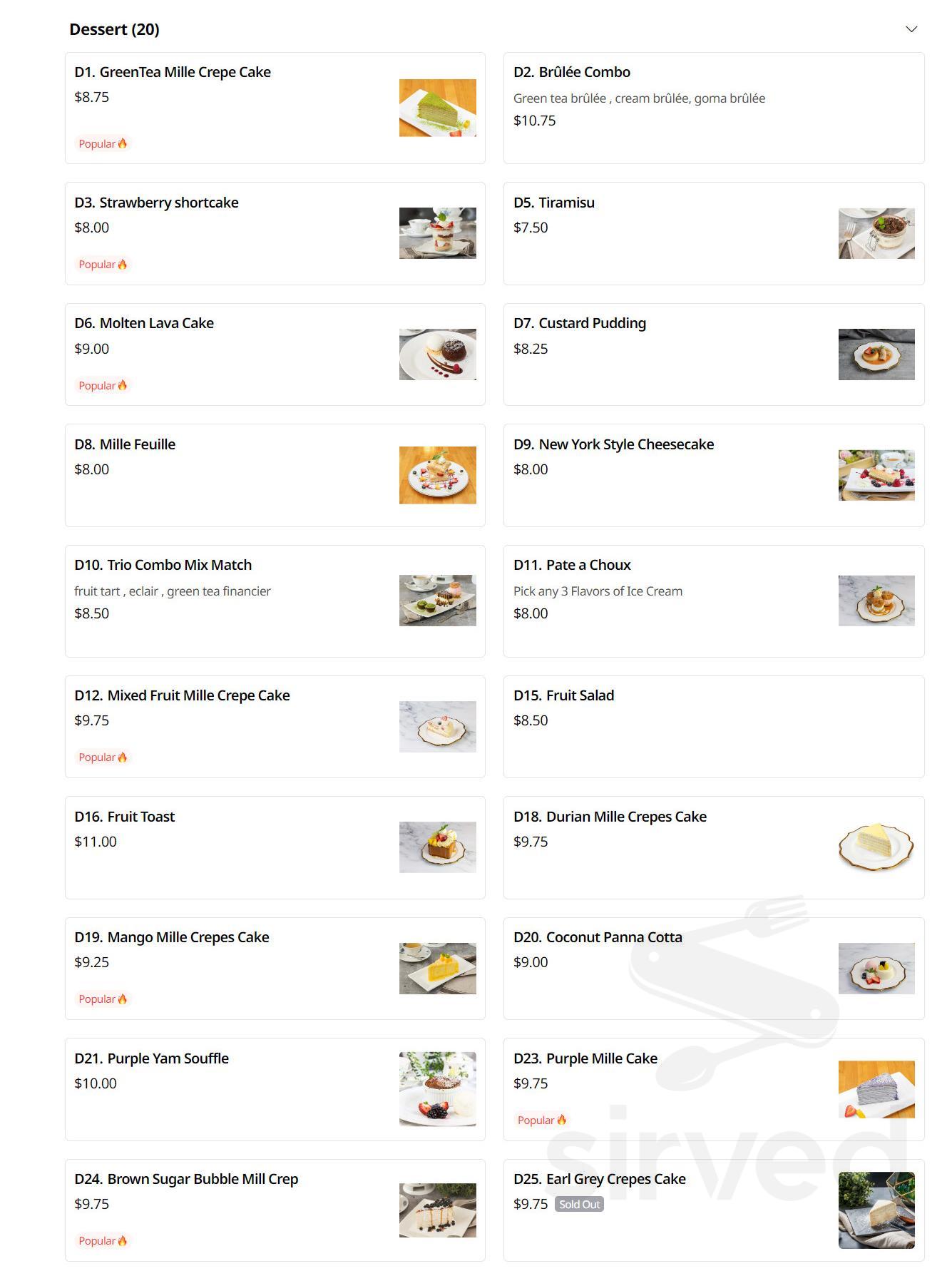Open the GreenTea Mille Crepe Cake thumbnail
This screenshot has width=952, height=1271.
[438, 106]
